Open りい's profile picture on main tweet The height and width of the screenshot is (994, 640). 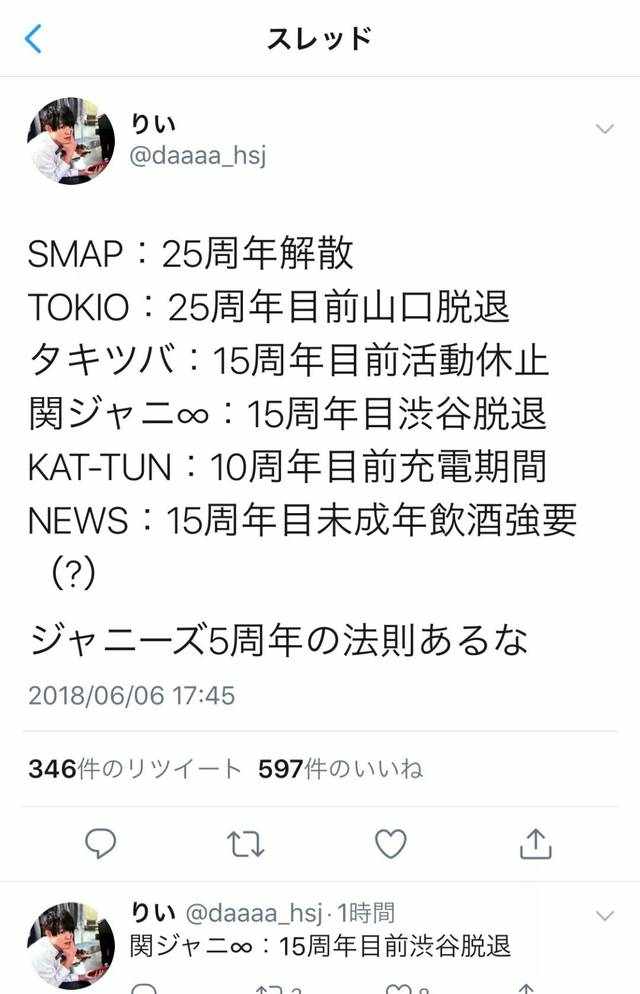point(70,141)
